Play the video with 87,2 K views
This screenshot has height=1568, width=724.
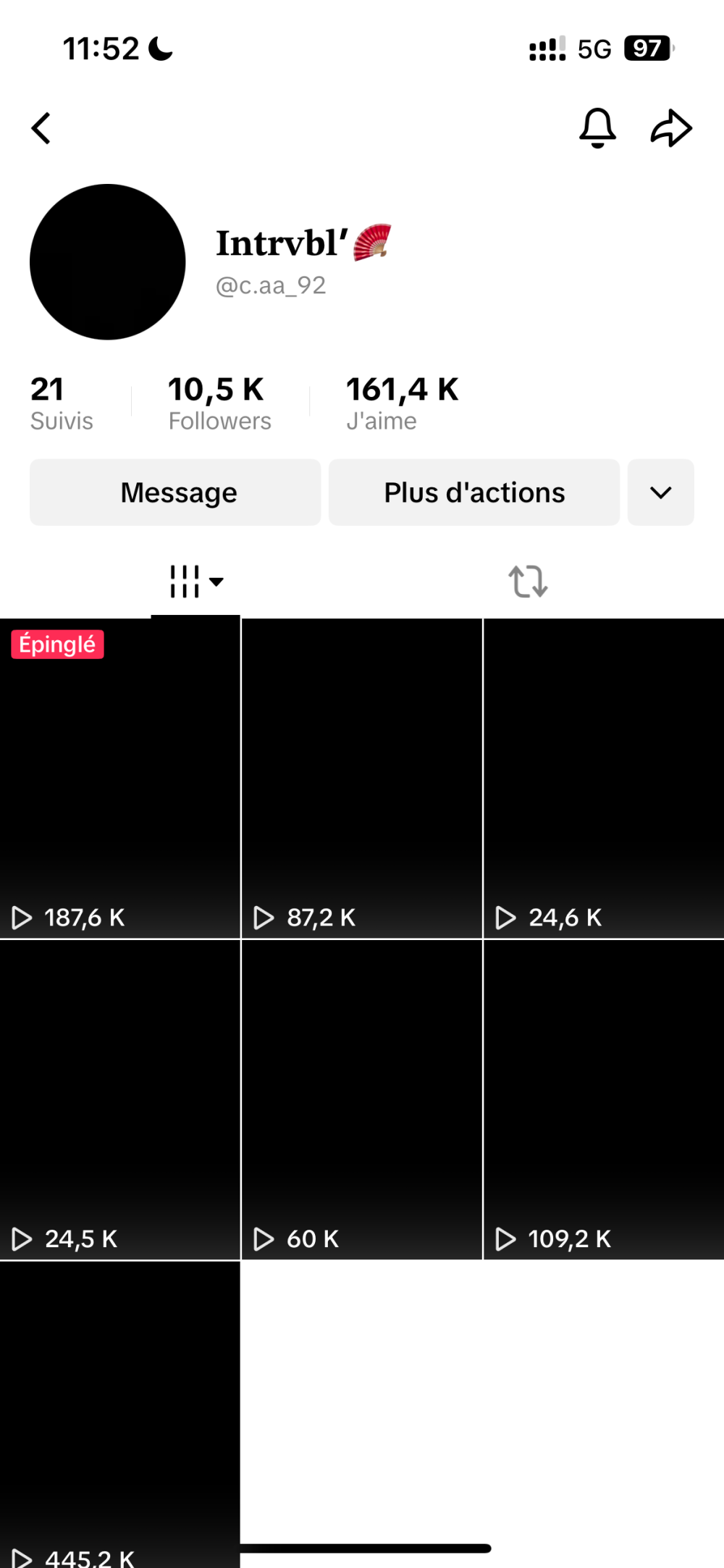pyautogui.click(x=361, y=779)
